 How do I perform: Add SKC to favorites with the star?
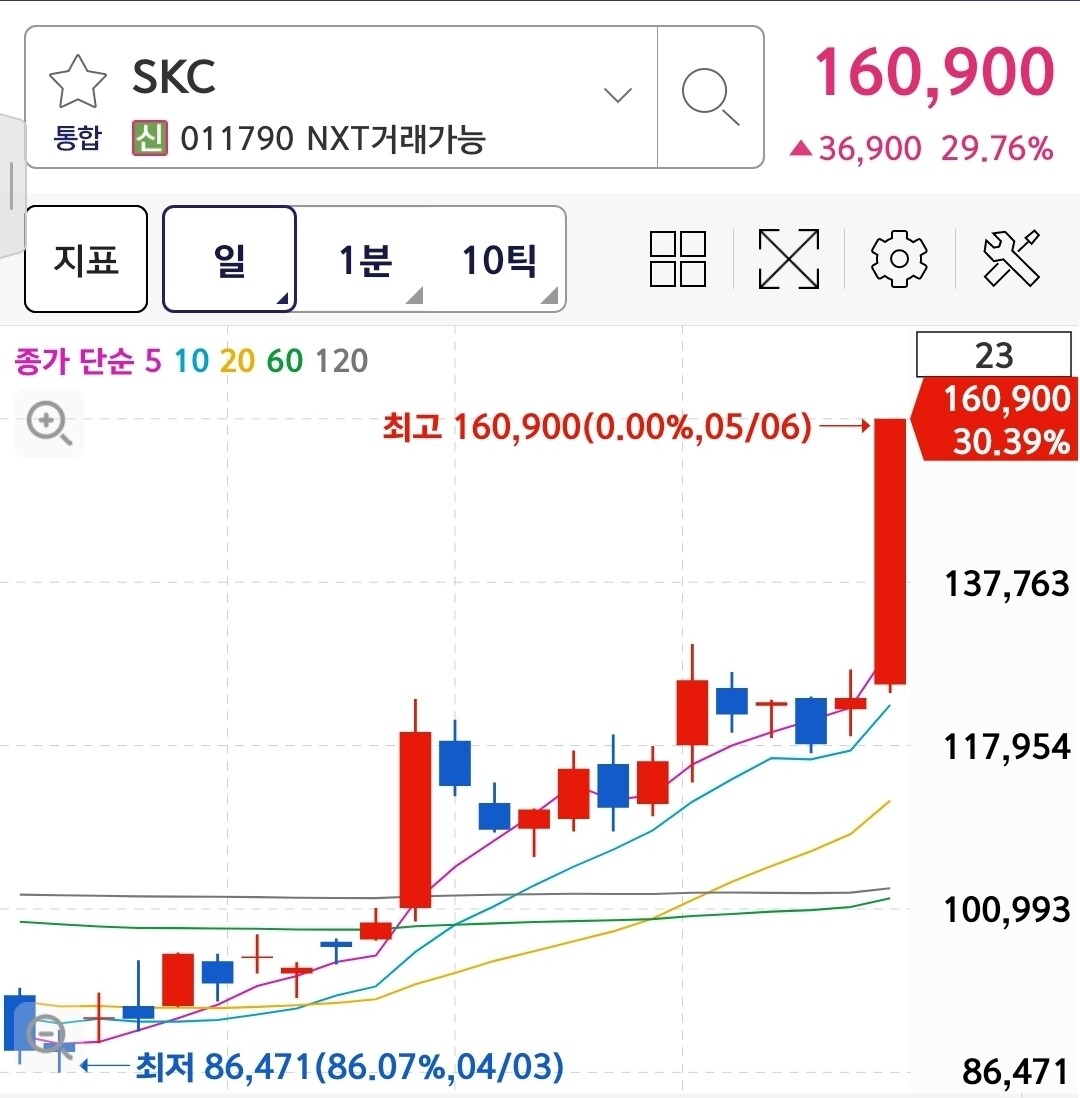tap(78, 82)
